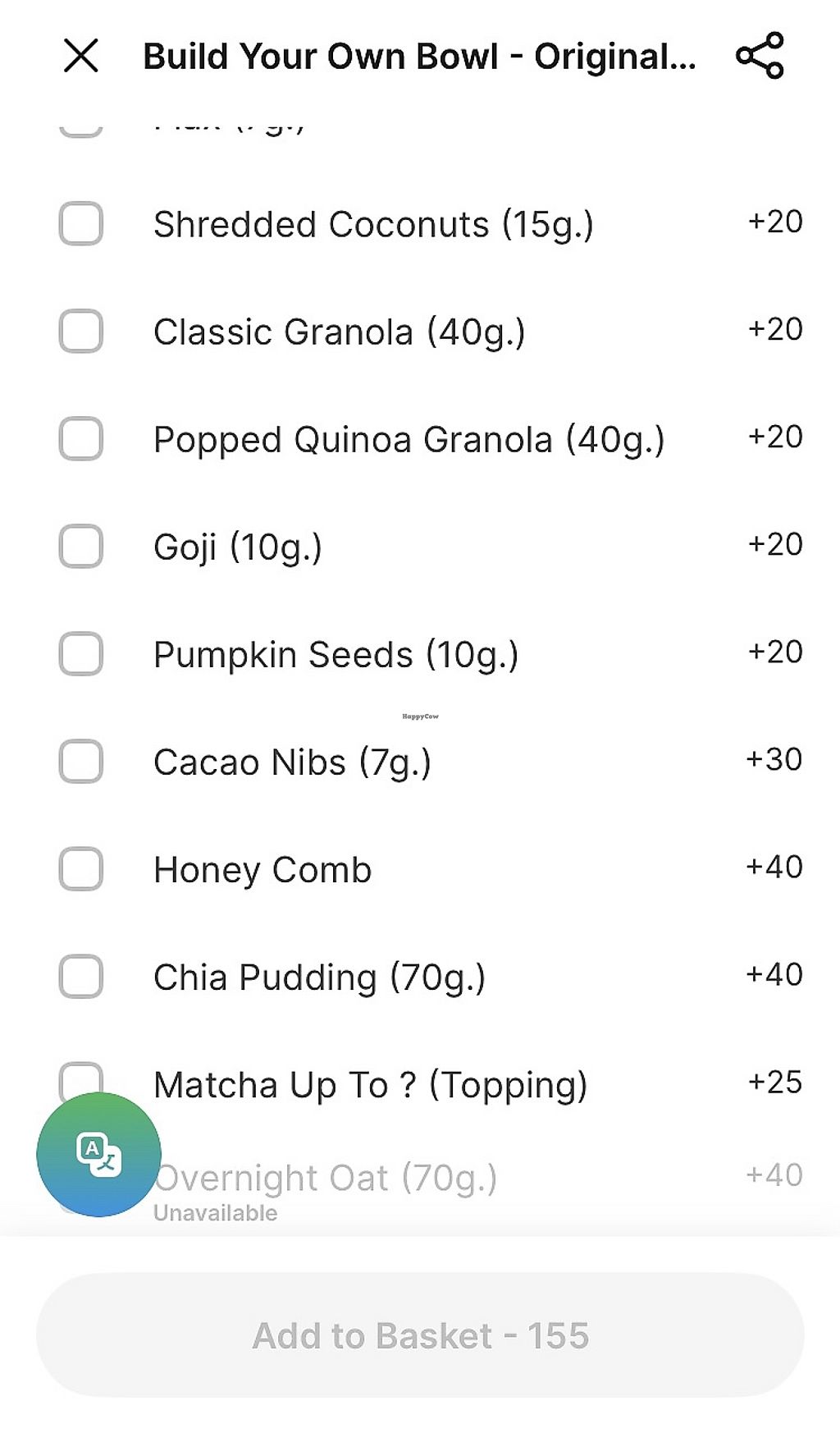
Task: Share this bowl item
Action: tap(760, 56)
